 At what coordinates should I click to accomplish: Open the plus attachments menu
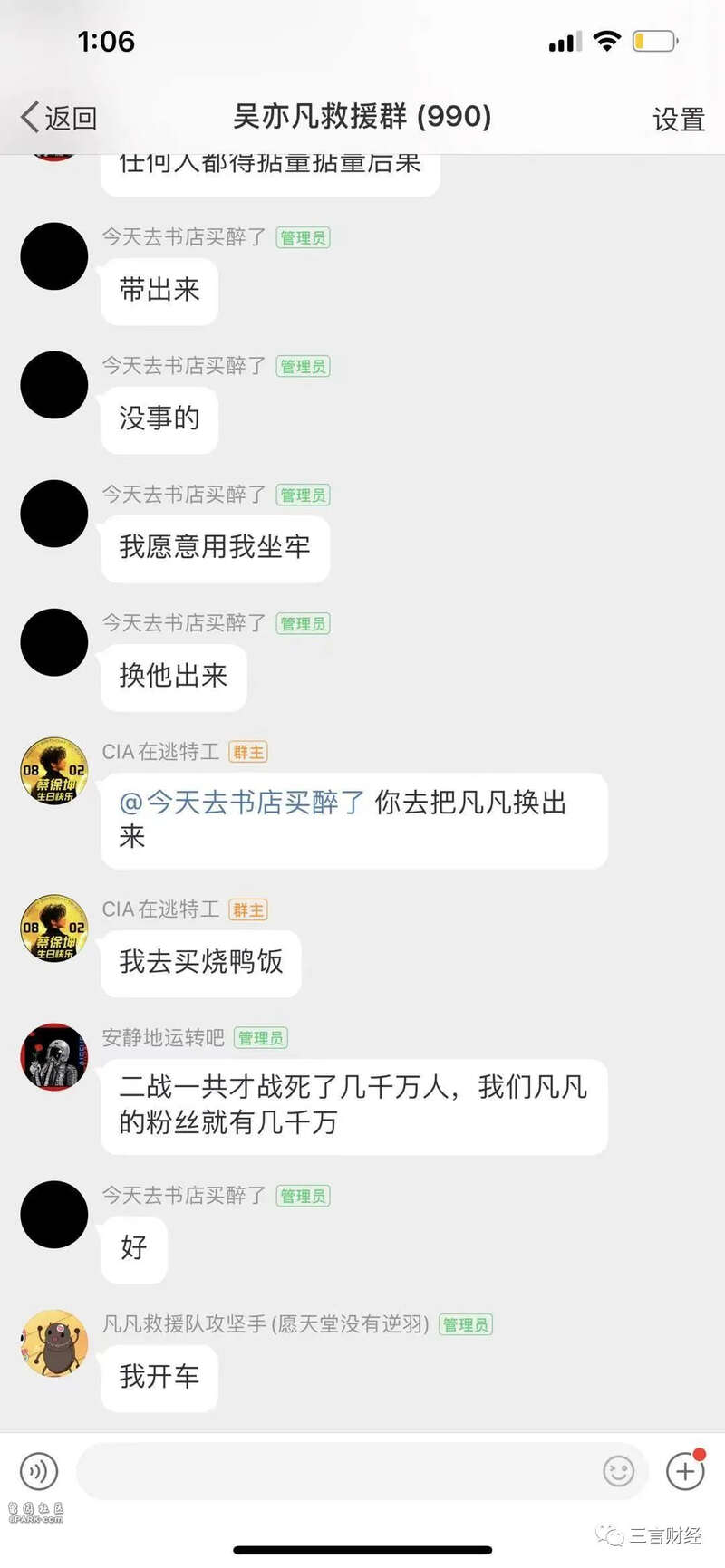pyautogui.click(x=685, y=1471)
